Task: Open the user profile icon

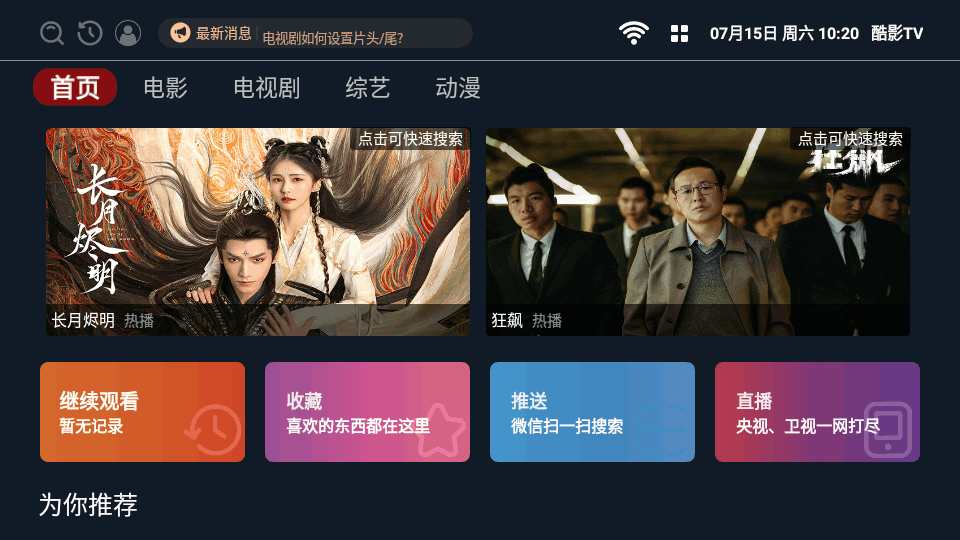Action: (x=128, y=34)
